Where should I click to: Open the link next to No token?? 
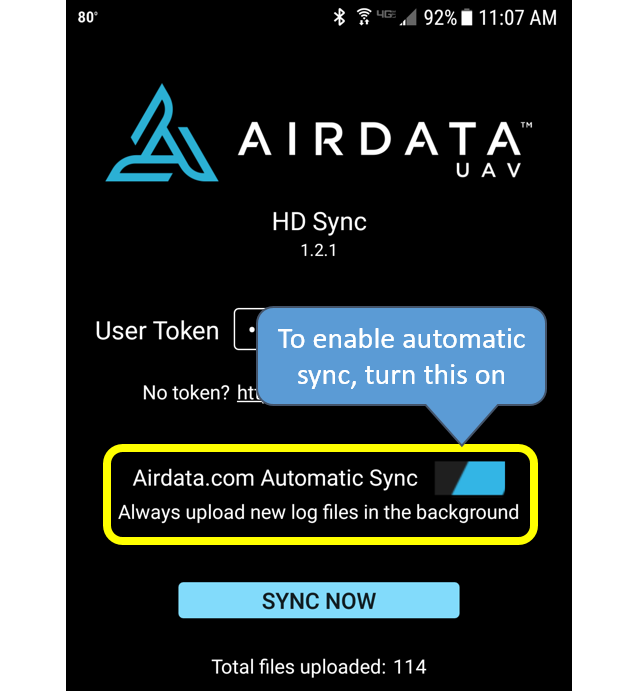[x=248, y=393]
